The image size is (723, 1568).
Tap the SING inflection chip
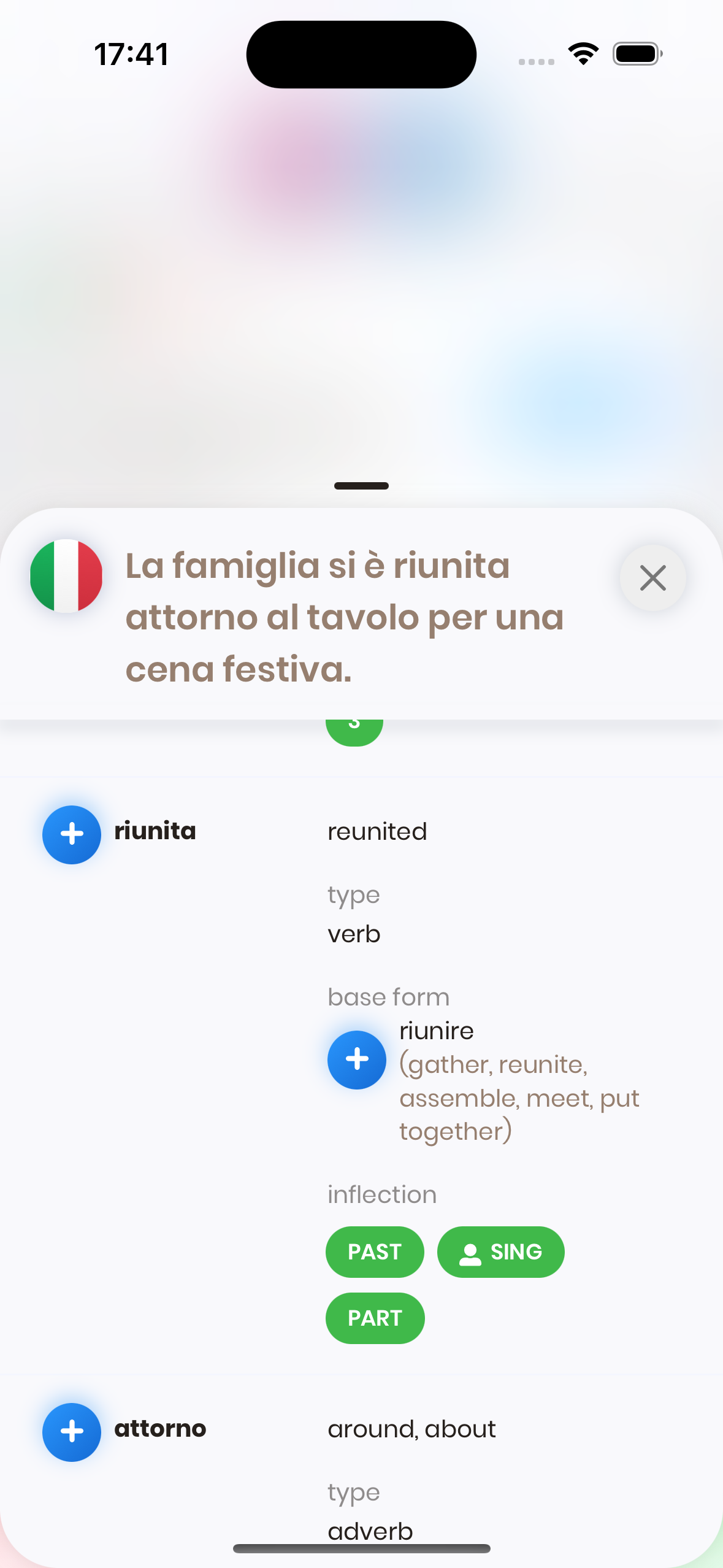point(500,1251)
